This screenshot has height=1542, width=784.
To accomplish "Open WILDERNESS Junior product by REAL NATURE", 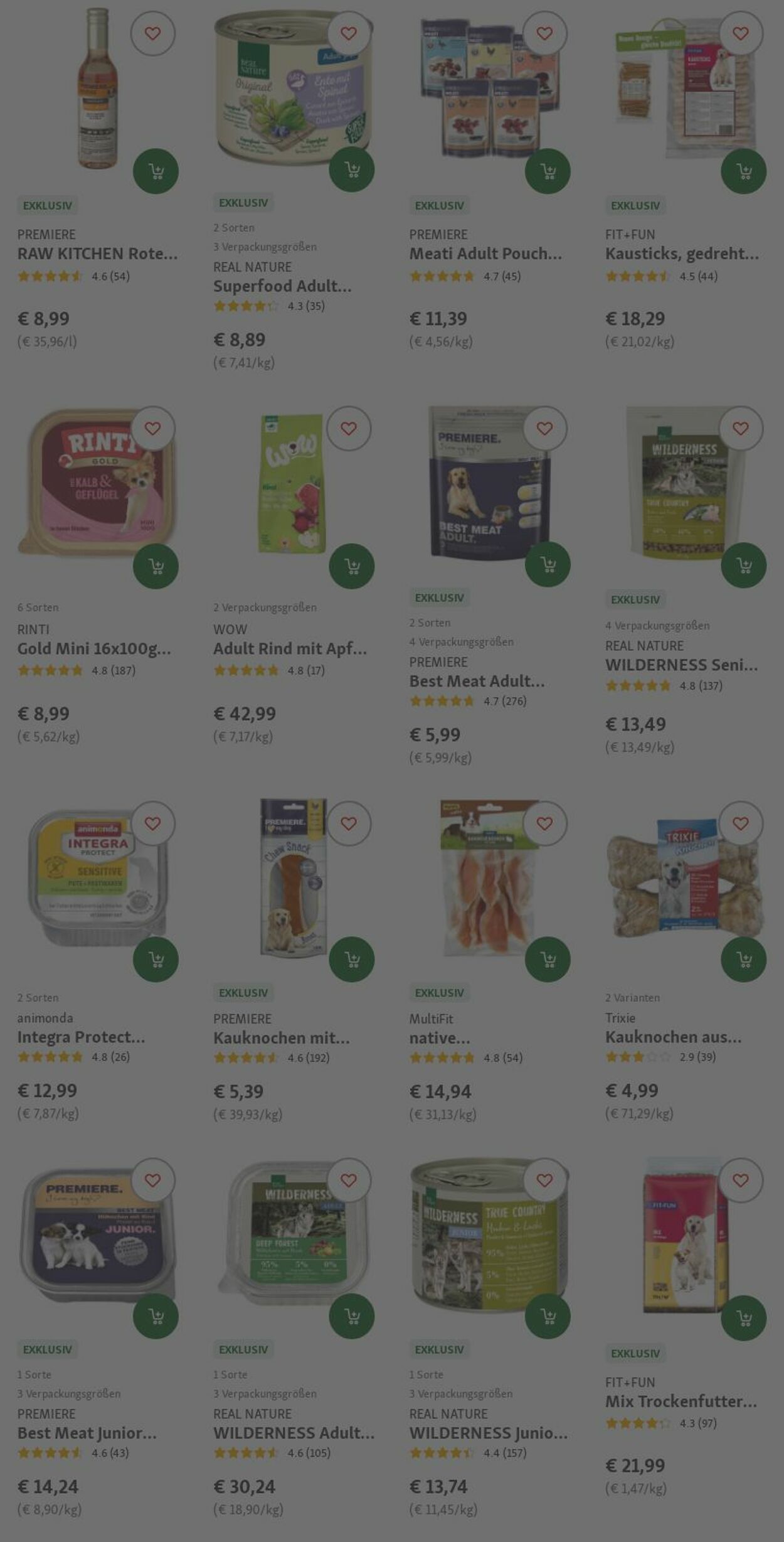I will pyautogui.click(x=488, y=1433).
